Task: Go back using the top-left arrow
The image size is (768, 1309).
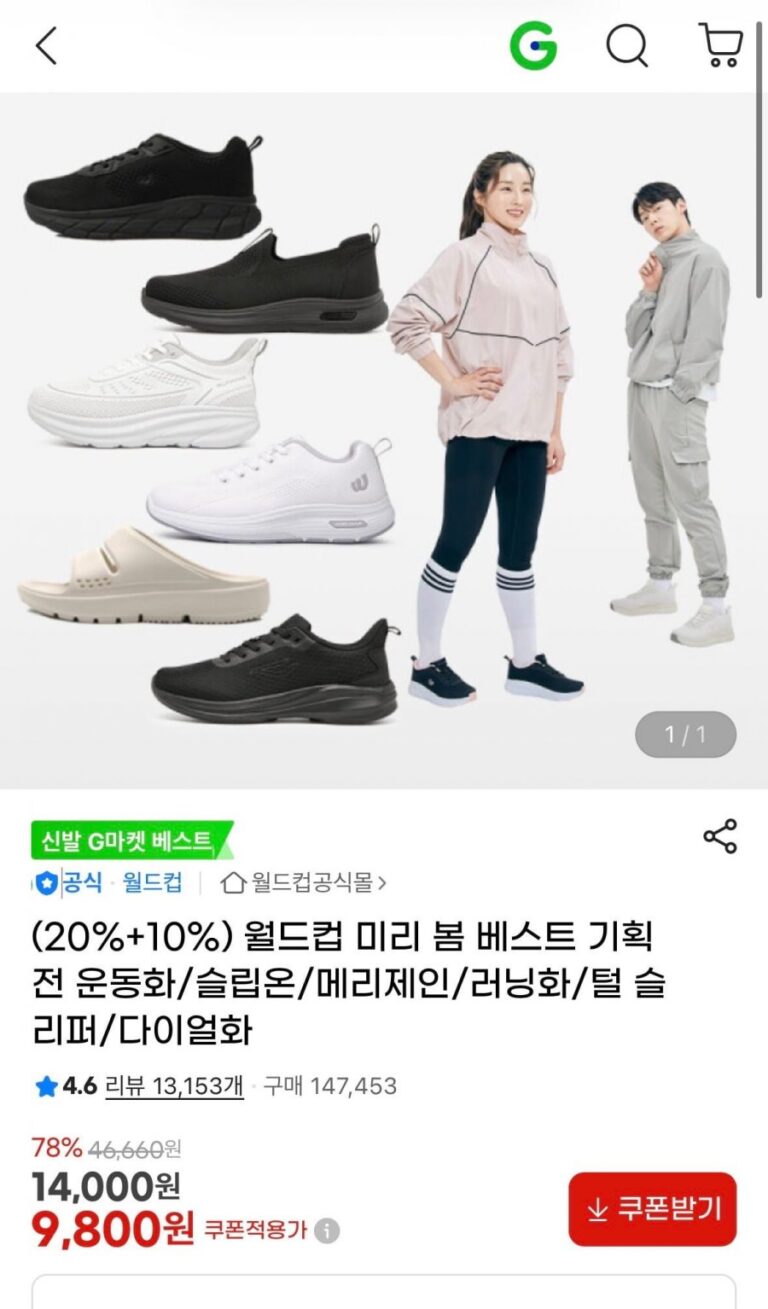Action: (x=46, y=46)
